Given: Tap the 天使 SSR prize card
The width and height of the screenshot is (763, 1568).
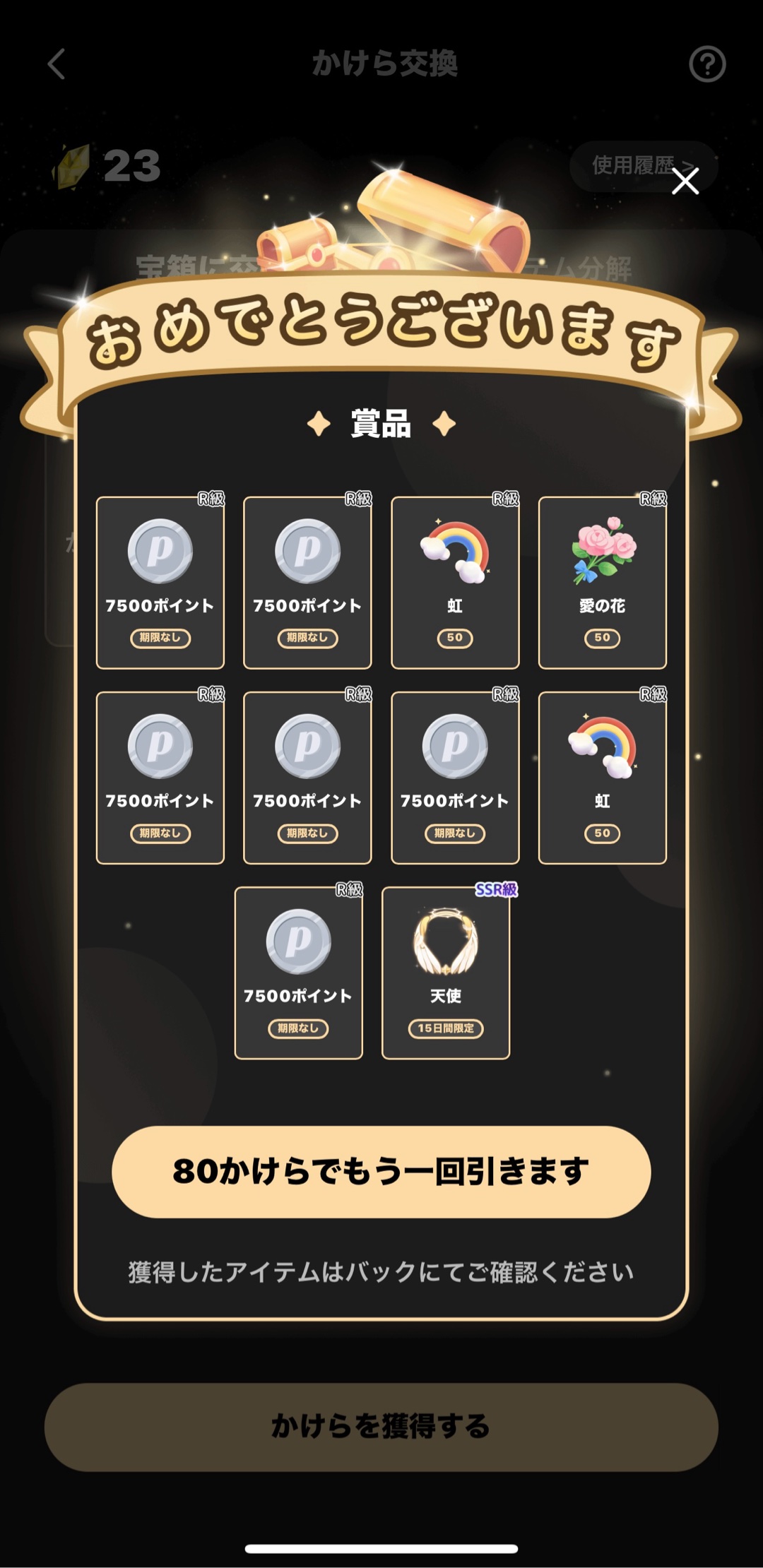Looking at the screenshot, I should coord(446,973).
